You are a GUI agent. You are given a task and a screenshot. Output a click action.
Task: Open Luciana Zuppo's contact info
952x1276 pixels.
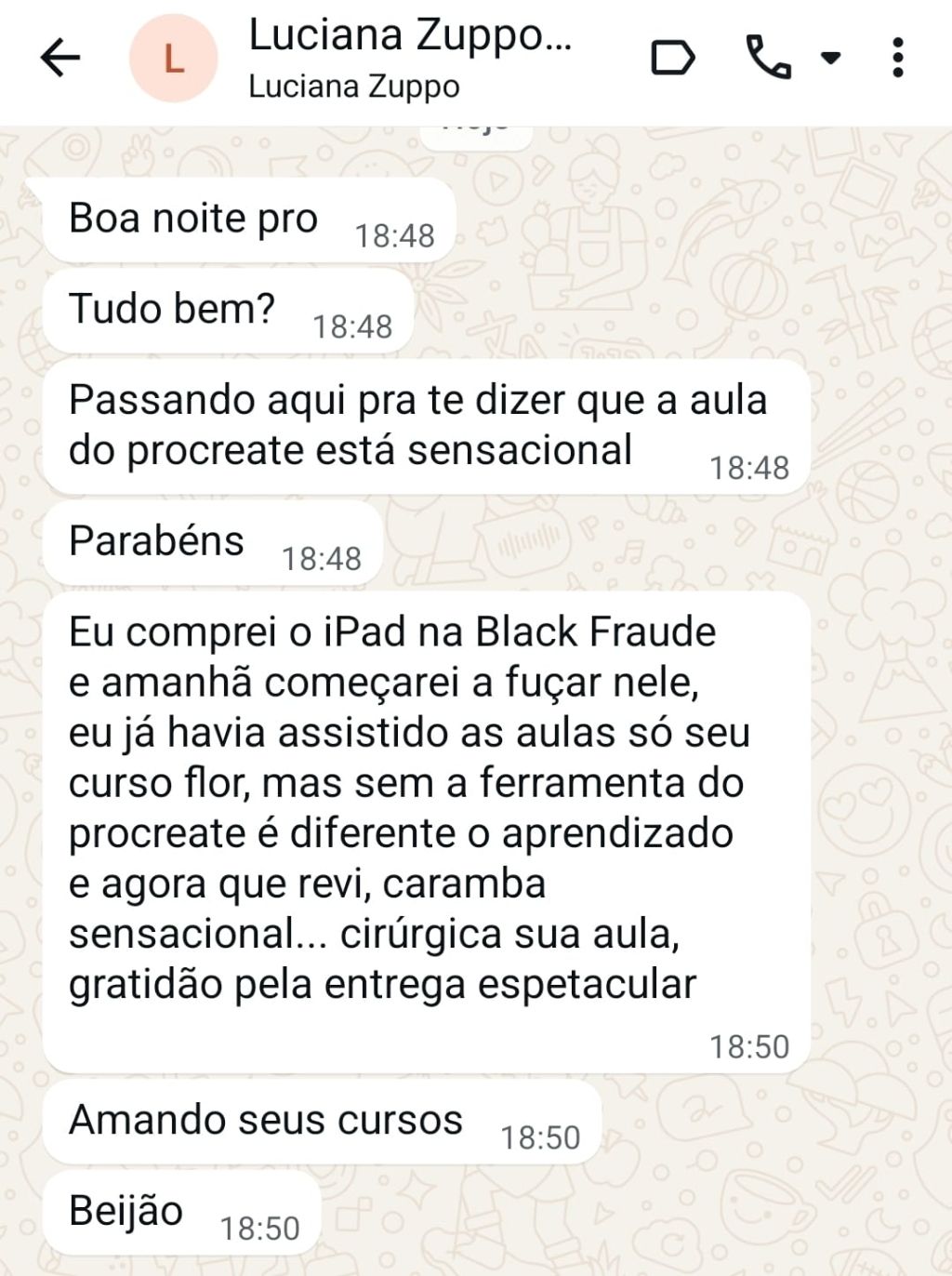(x=409, y=58)
